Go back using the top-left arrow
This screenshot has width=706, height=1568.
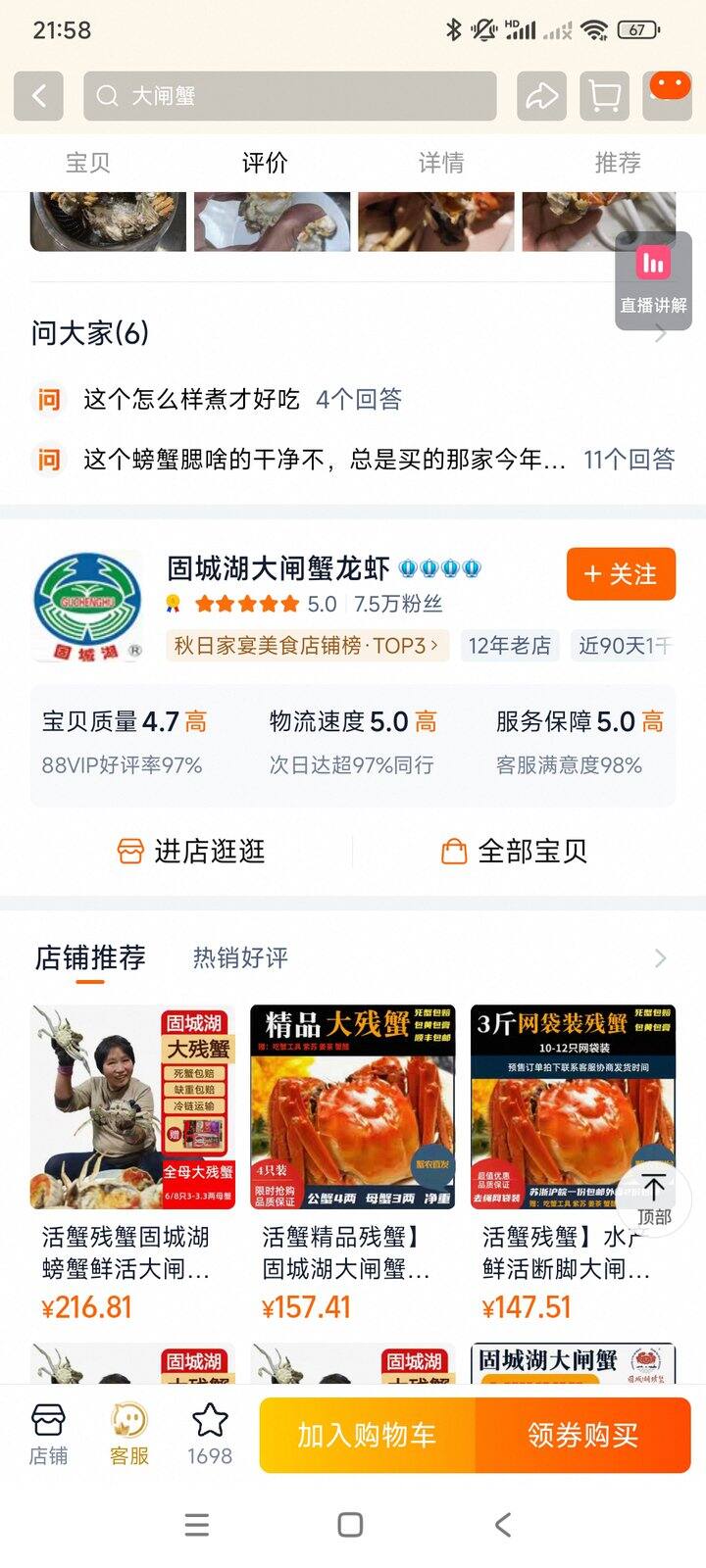pyautogui.click(x=38, y=96)
